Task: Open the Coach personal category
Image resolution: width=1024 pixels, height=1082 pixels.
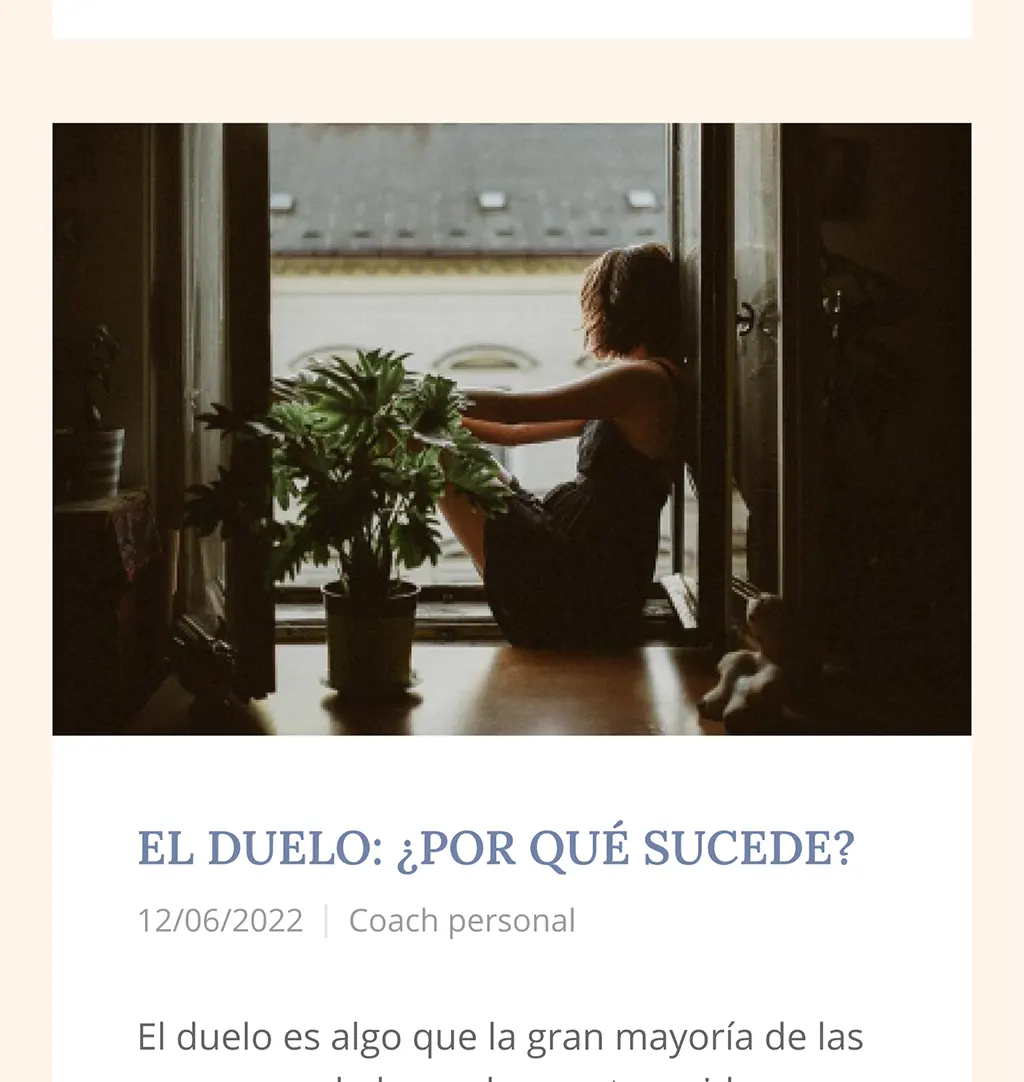Action: point(461,921)
